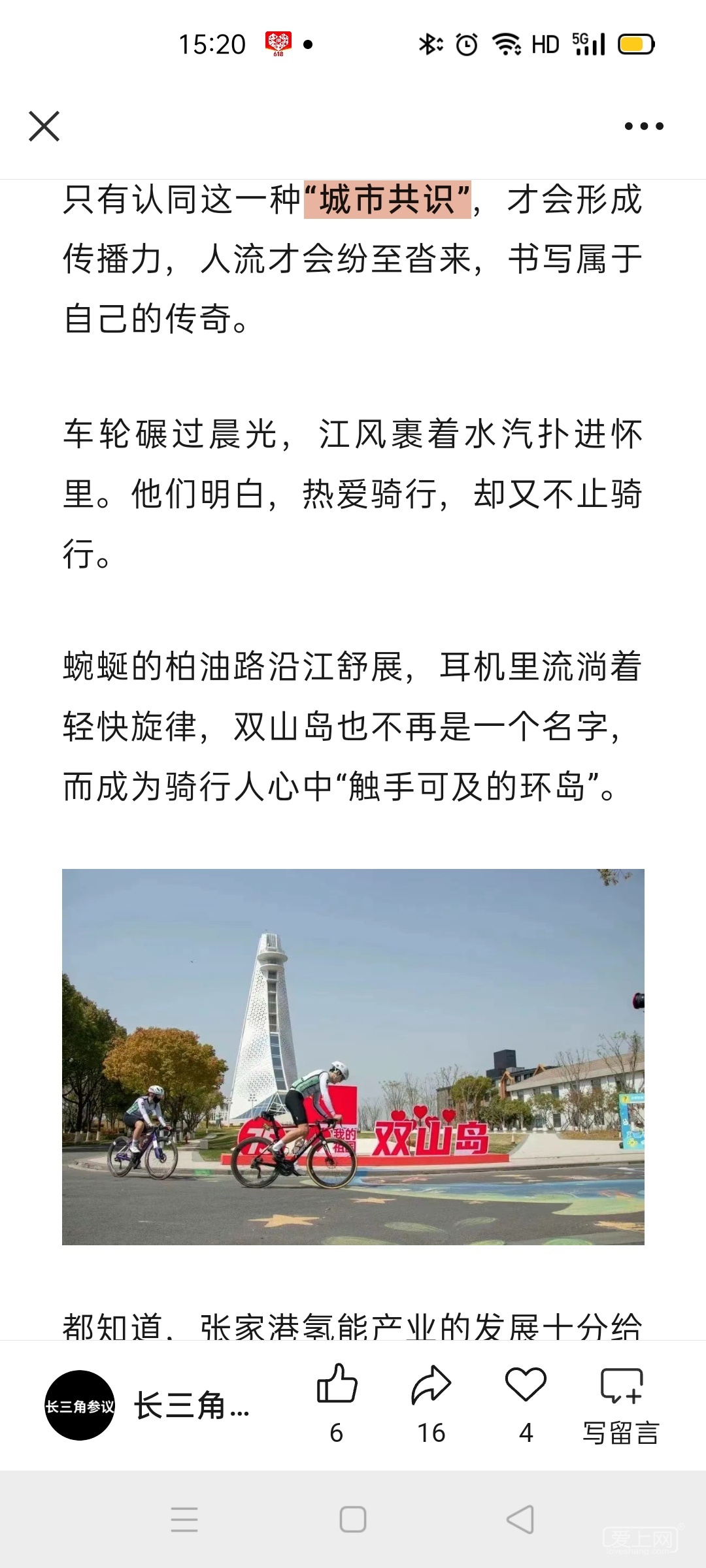706x1568 pixels.
Task: Open the 长三角参议 account profile
Action: pyautogui.click(x=80, y=1405)
